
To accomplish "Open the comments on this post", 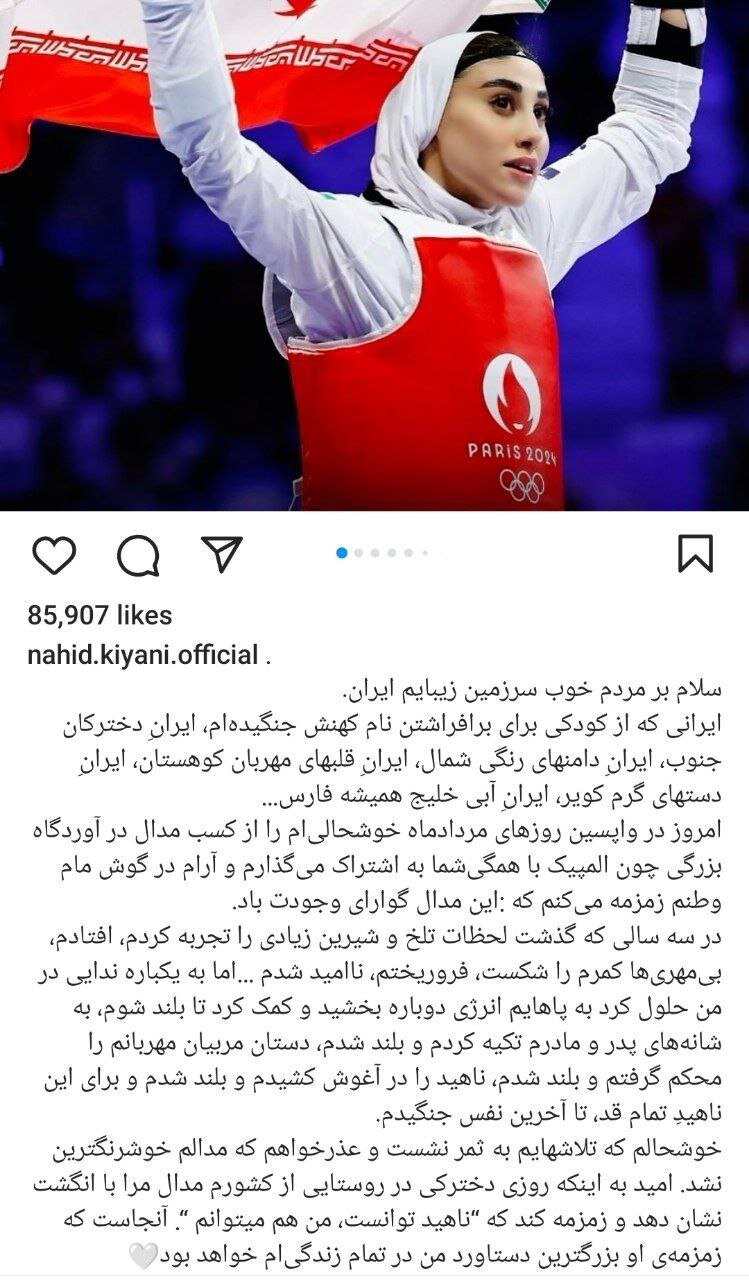I will (138, 554).
